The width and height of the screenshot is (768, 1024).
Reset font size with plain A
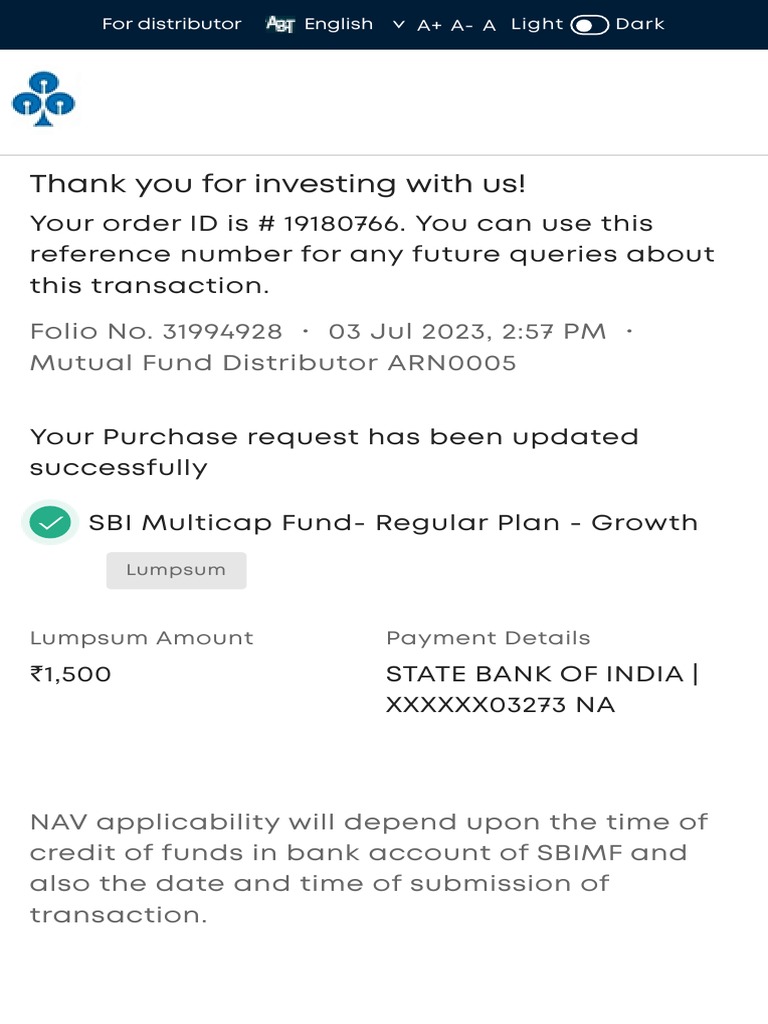coord(489,25)
